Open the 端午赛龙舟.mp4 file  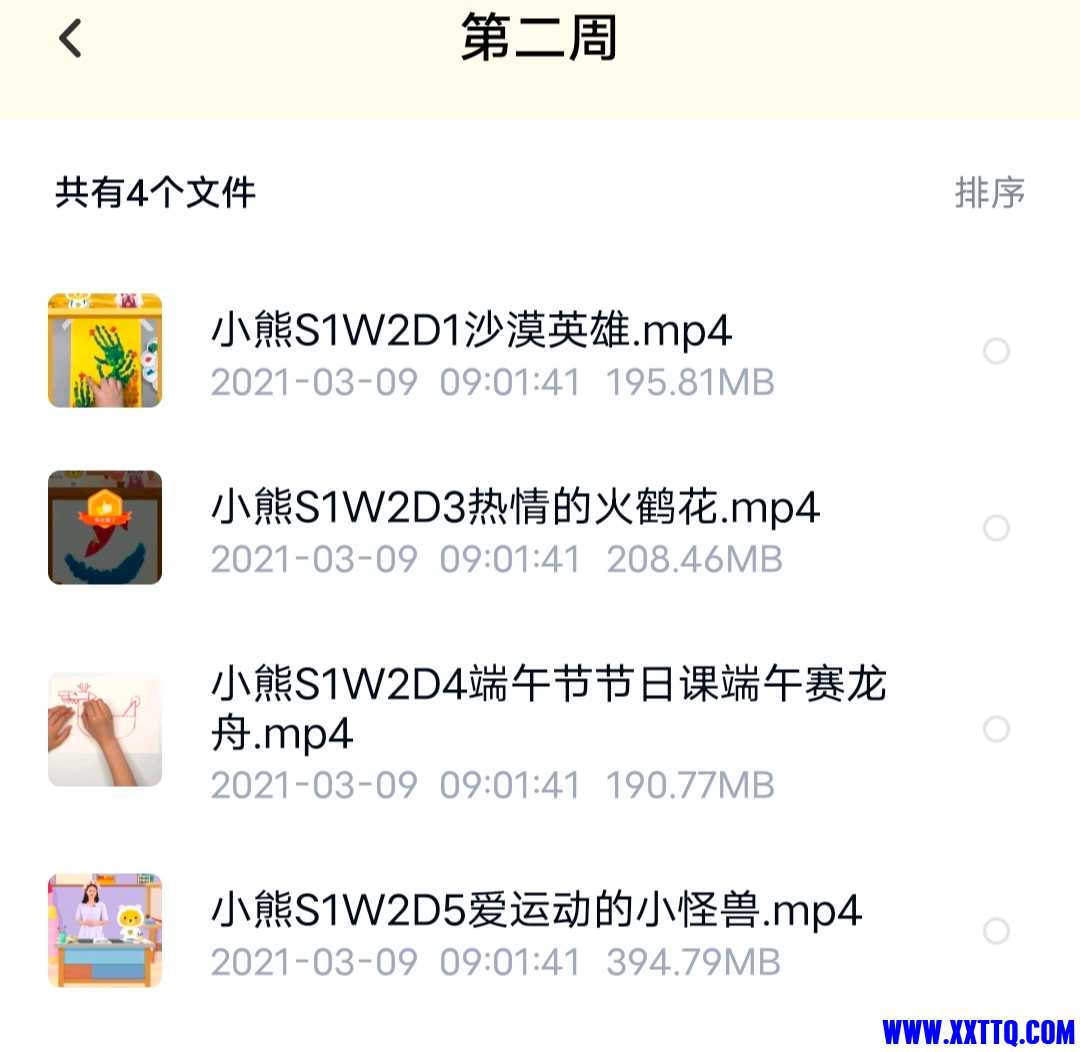(x=548, y=708)
